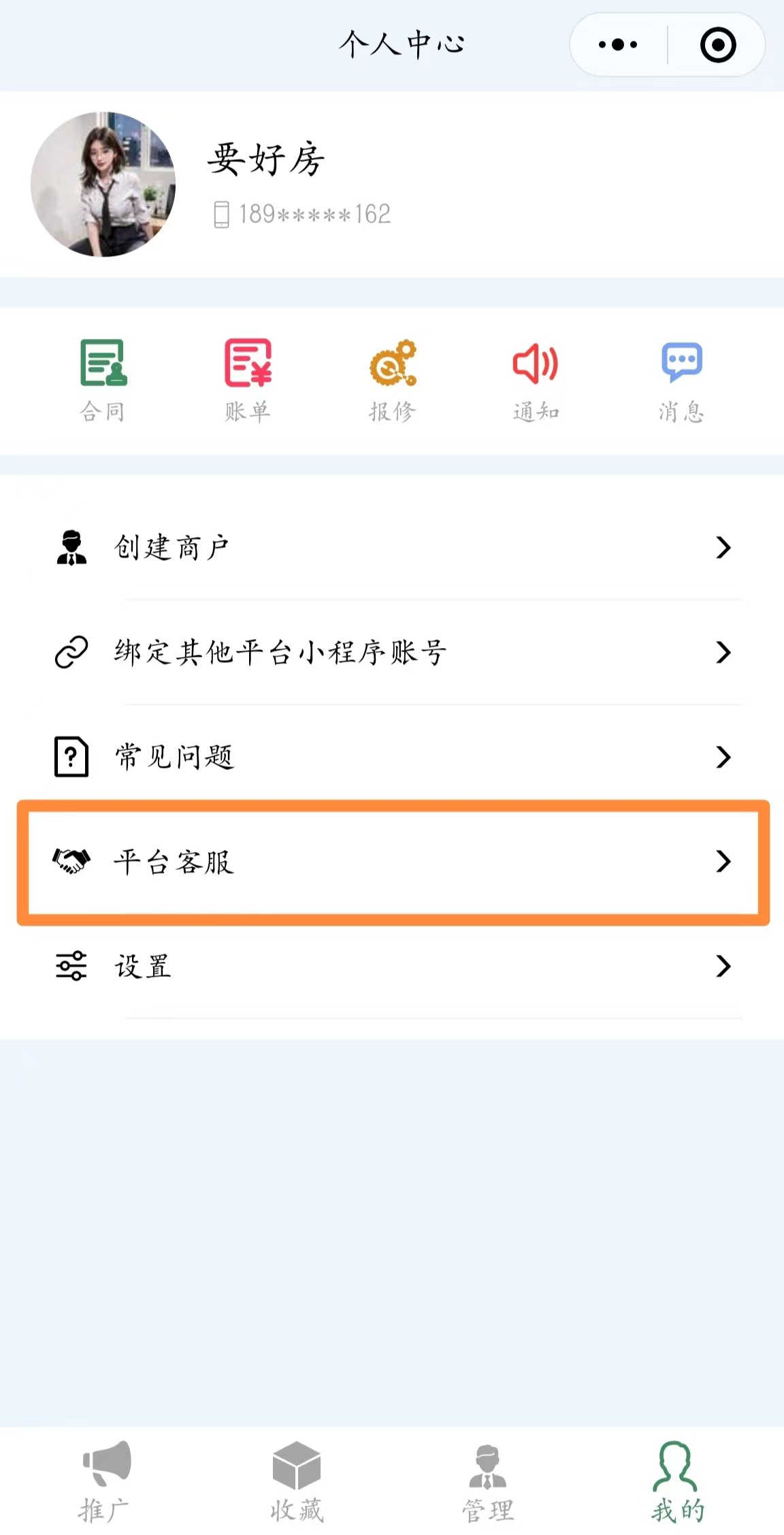Open the mini program more options menu

[618, 46]
